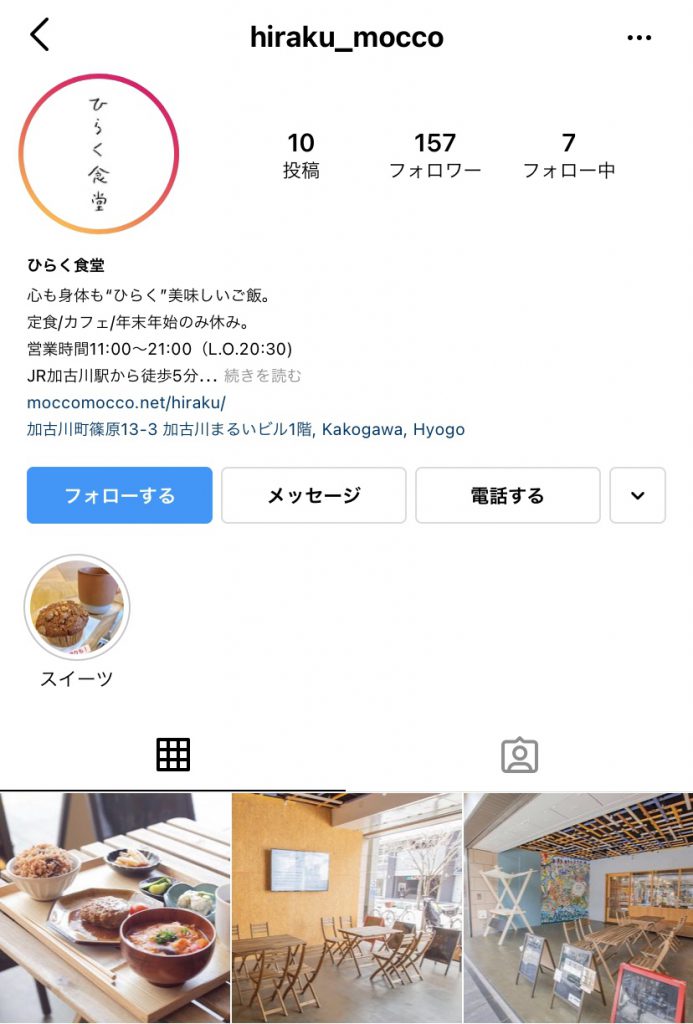Open the post showing wall-mounted TV seating
Screen dimensions: 693x1024
point(347,908)
